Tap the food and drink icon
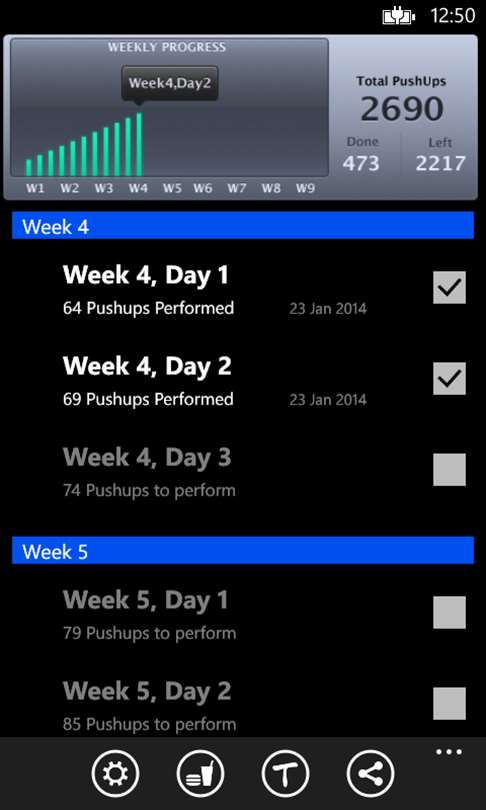 point(200,774)
